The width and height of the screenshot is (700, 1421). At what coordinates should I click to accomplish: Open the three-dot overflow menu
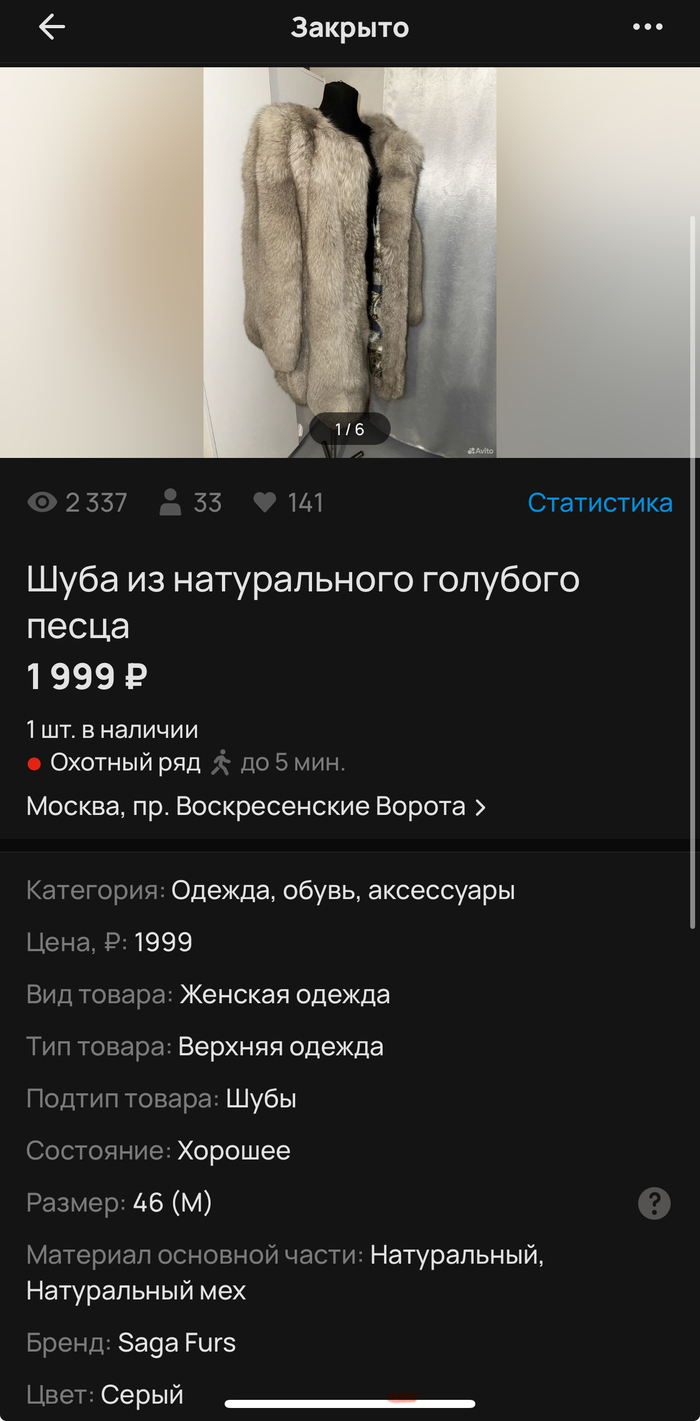coord(647,28)
